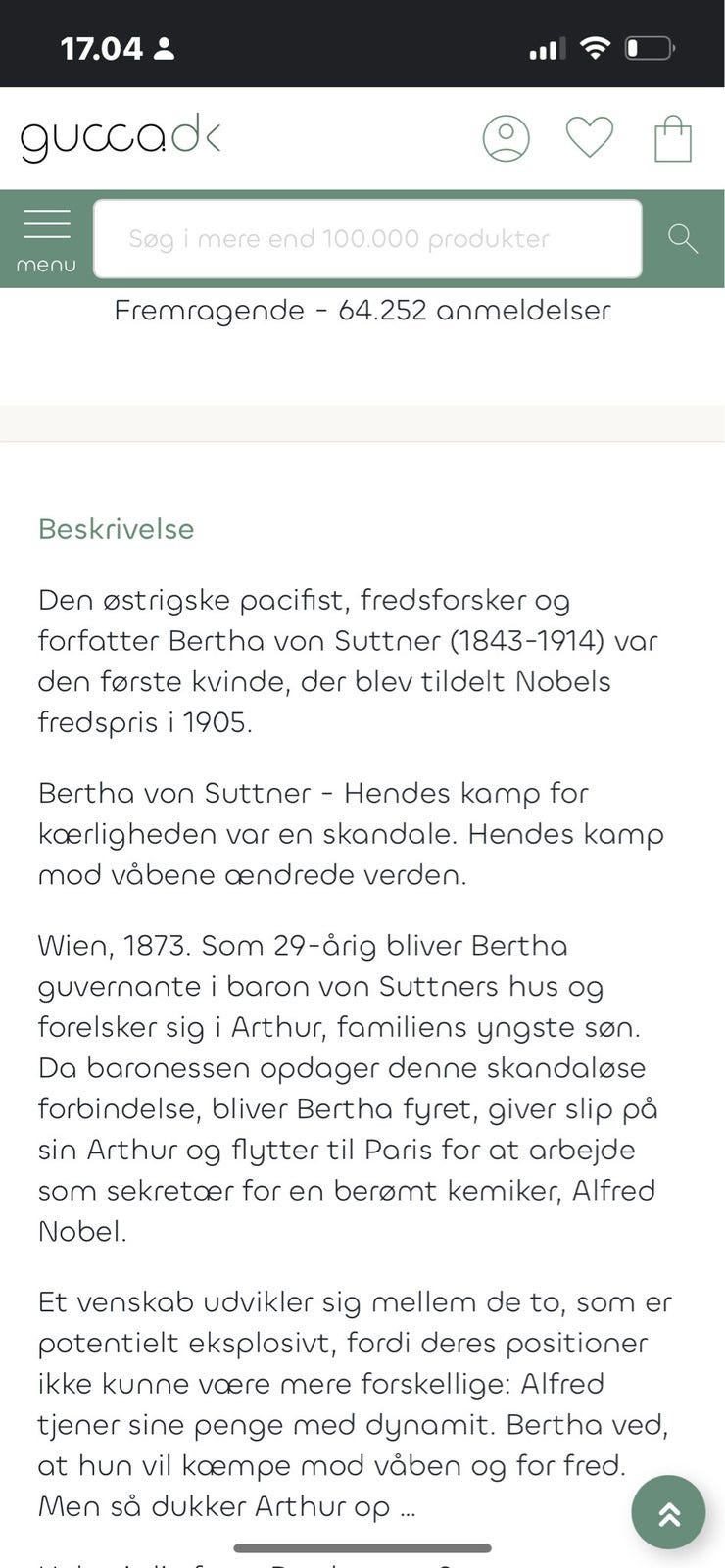
Task: Click the Beskrivelse heading
Action: tap(115, 529)
